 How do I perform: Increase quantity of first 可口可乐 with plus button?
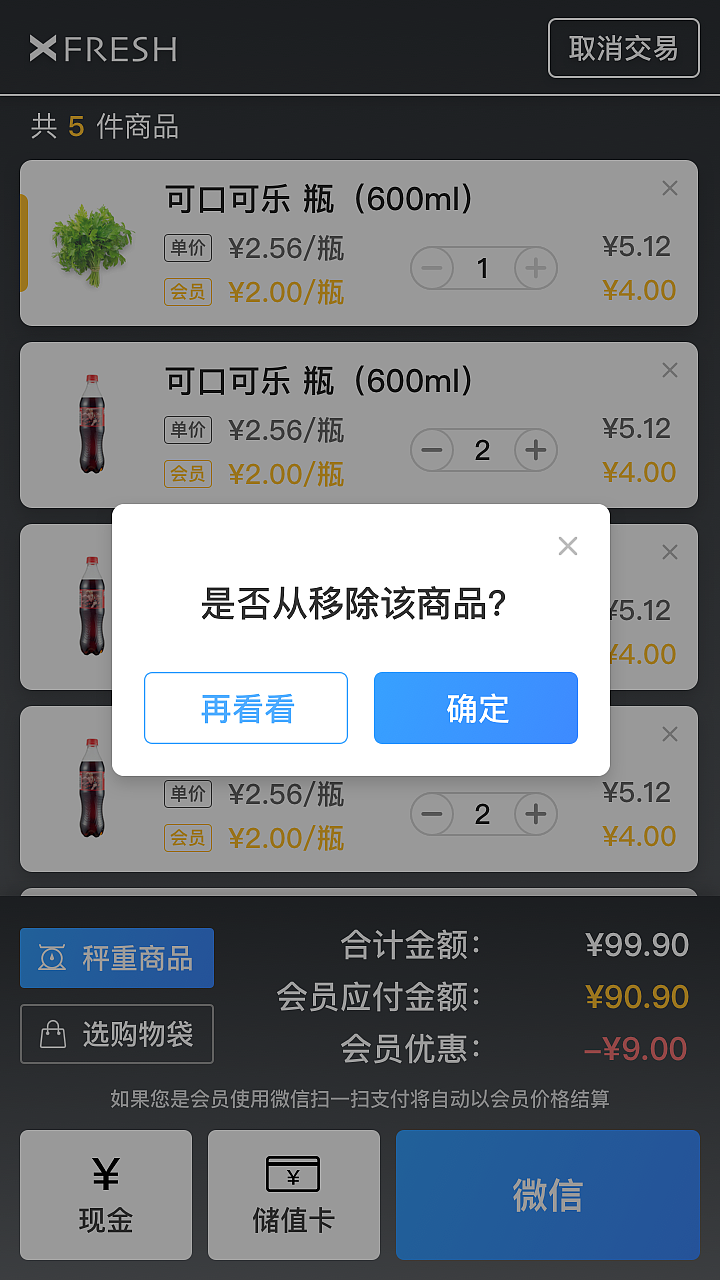(535, 268)
